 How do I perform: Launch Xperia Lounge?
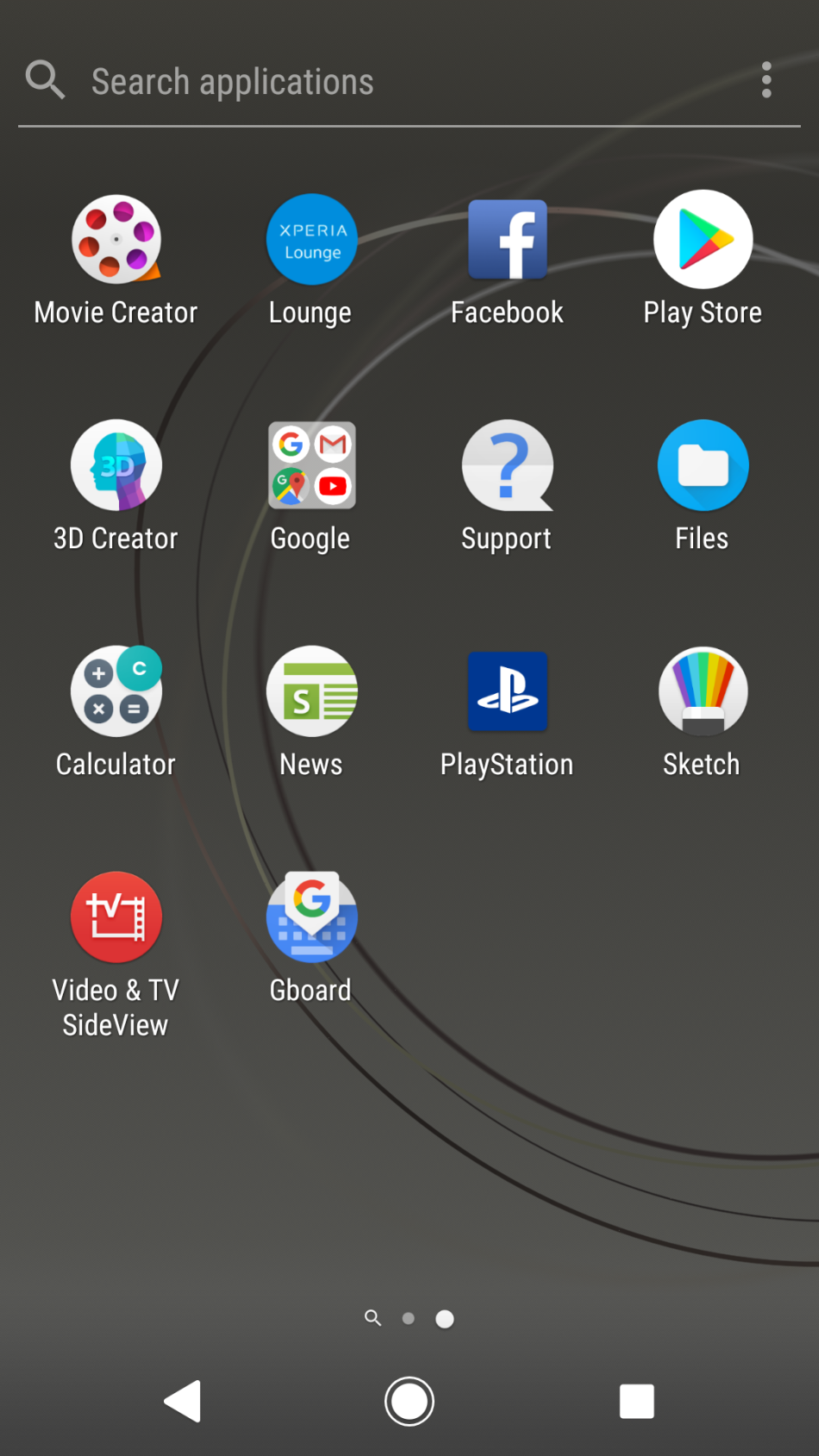point(311,239)
